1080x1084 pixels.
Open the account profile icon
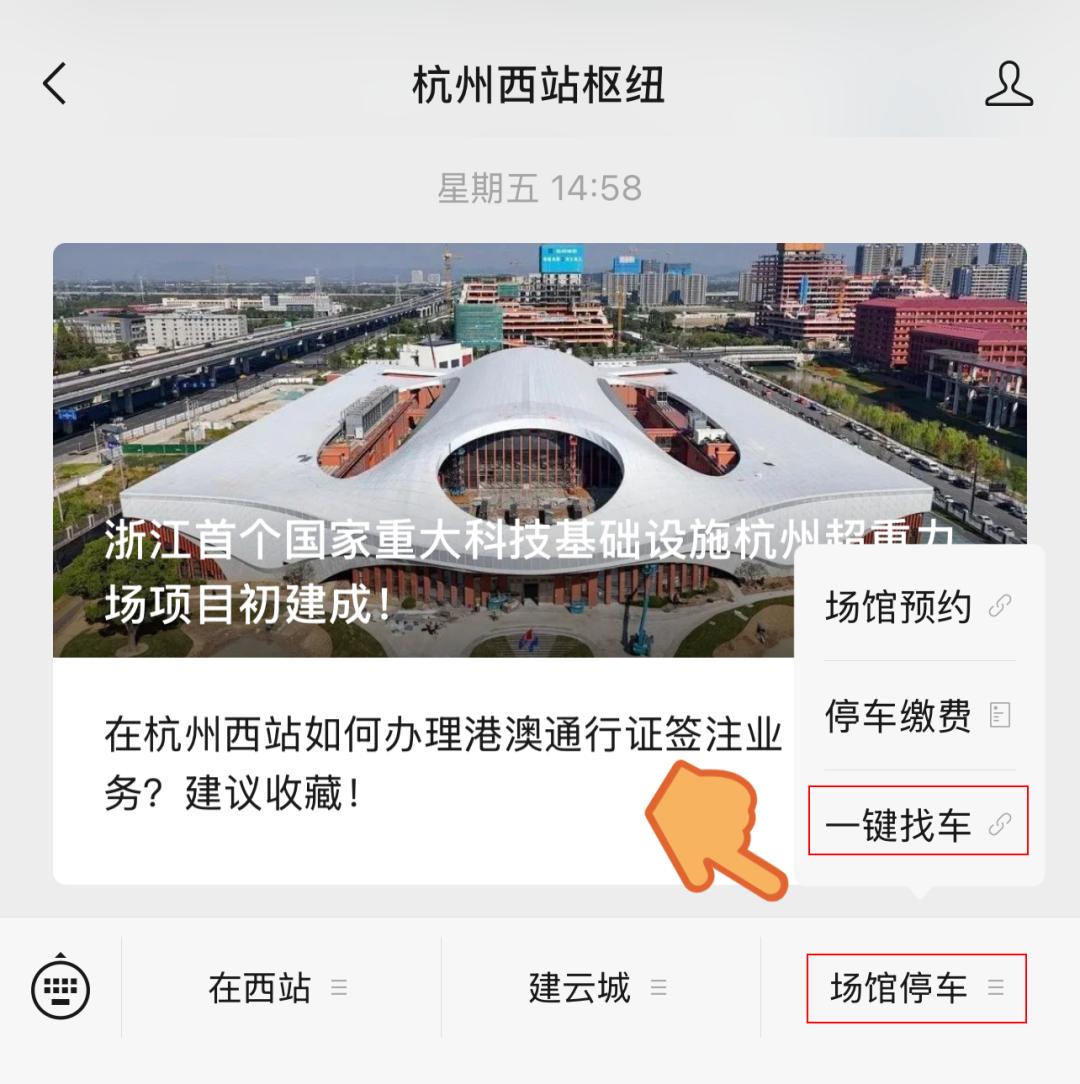(x=1008, y=84)
